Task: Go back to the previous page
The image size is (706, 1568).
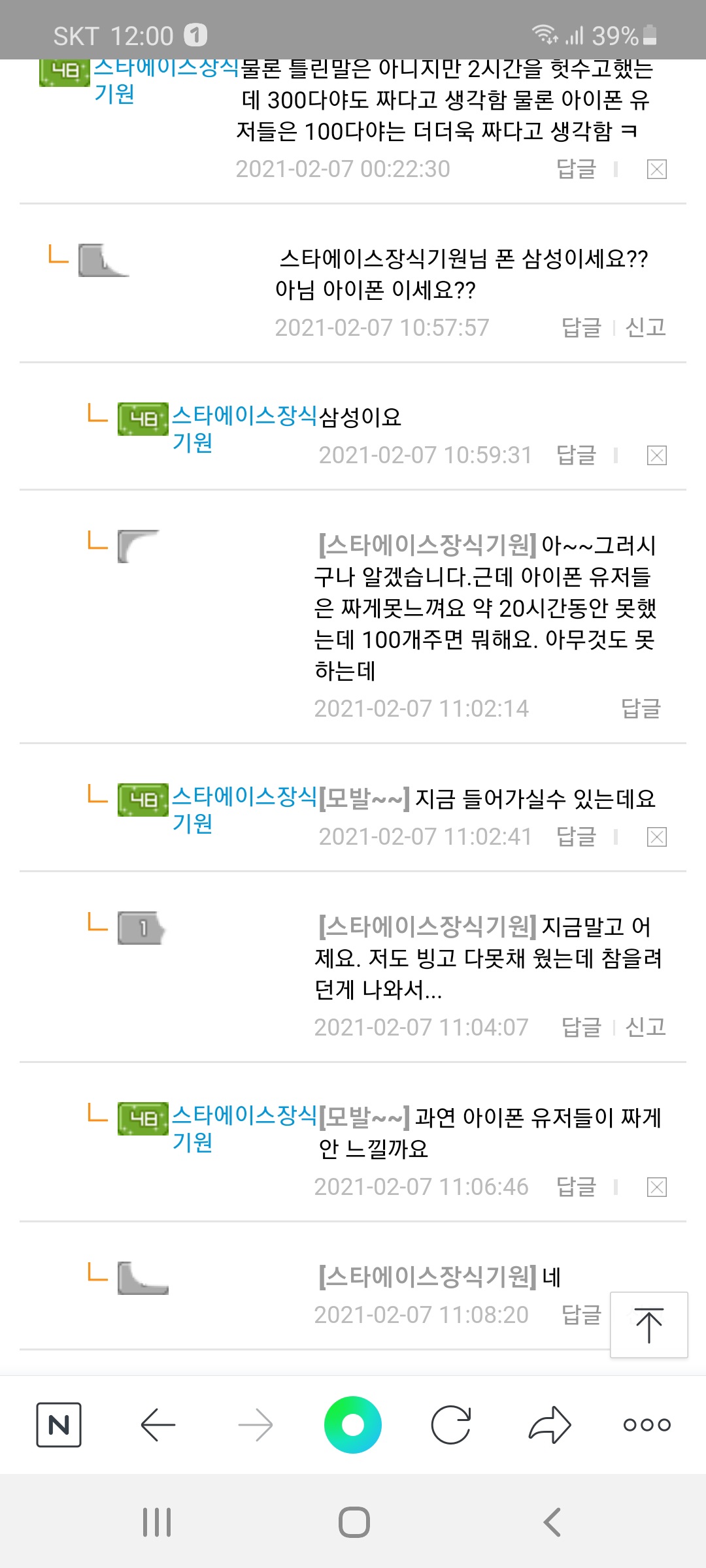Action: 158,1424
